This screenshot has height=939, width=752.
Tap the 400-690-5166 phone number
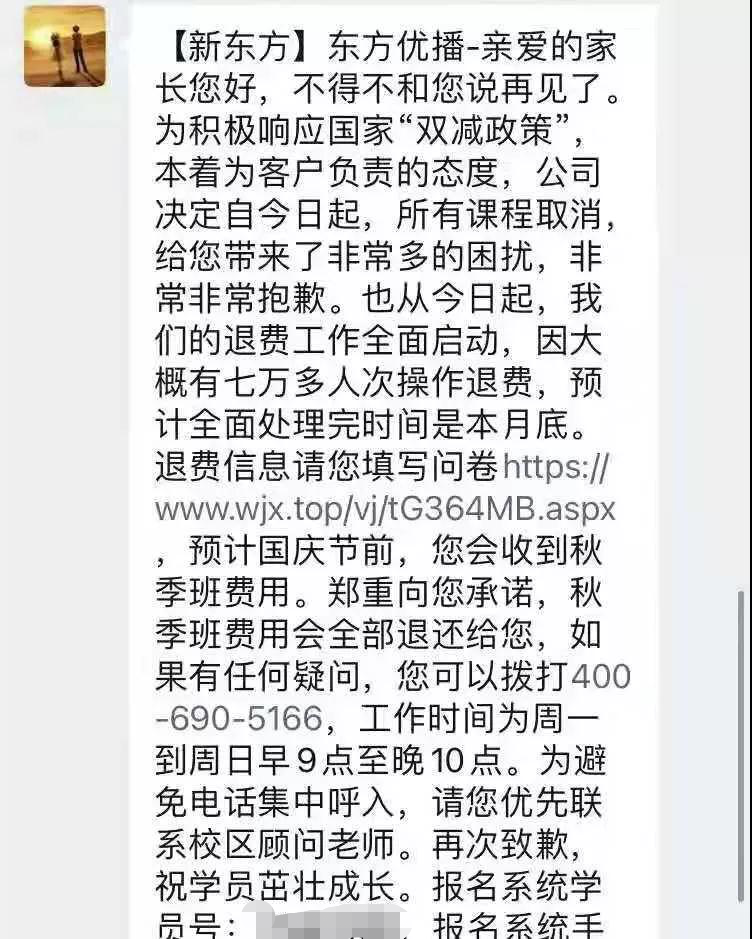(x=239, y=717)
